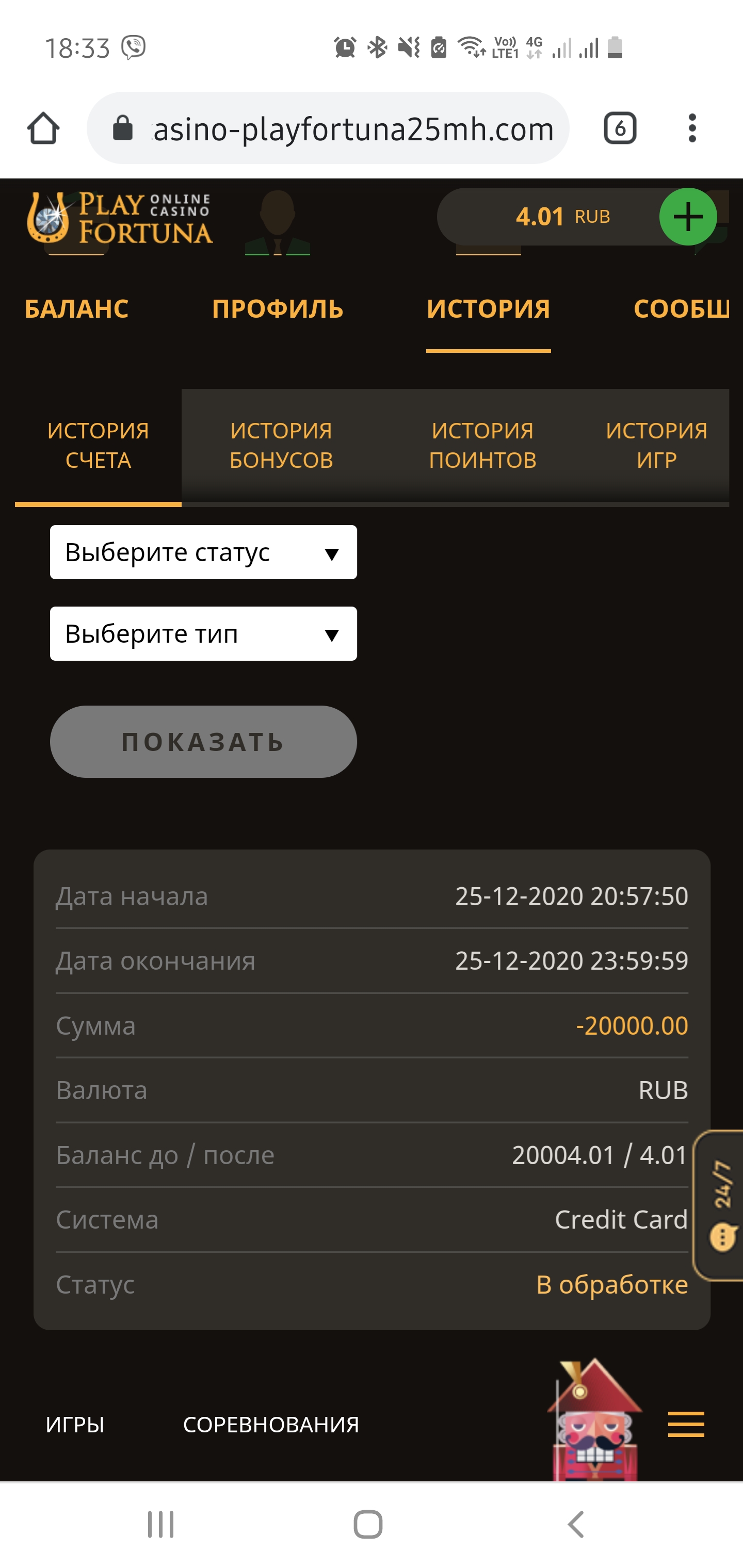Switch to ИСТОРИЯ БОНУСОВ
Viewport: 743px width, 1568px height.
281,446
